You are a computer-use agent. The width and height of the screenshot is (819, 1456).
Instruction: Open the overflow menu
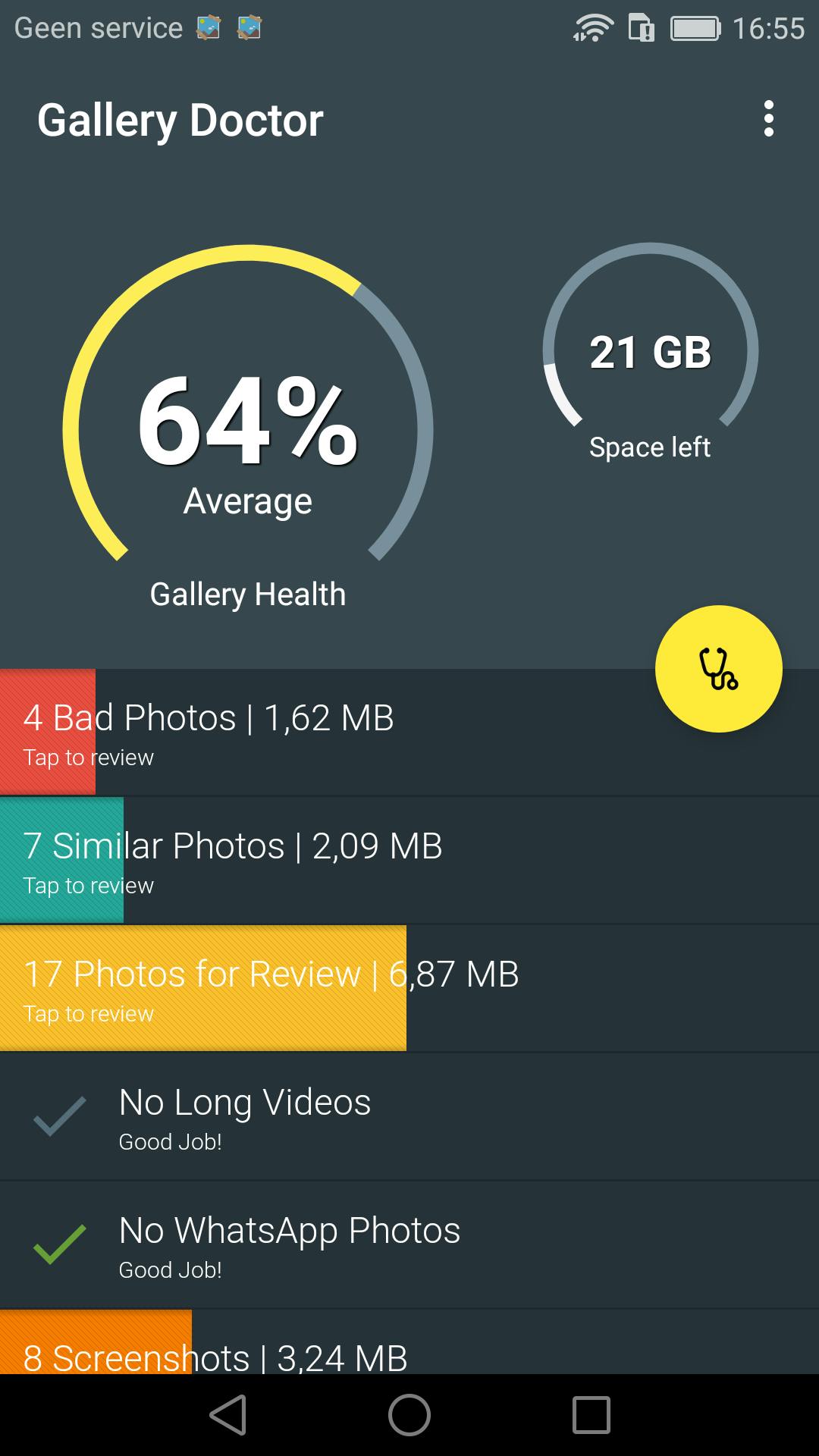768,119
